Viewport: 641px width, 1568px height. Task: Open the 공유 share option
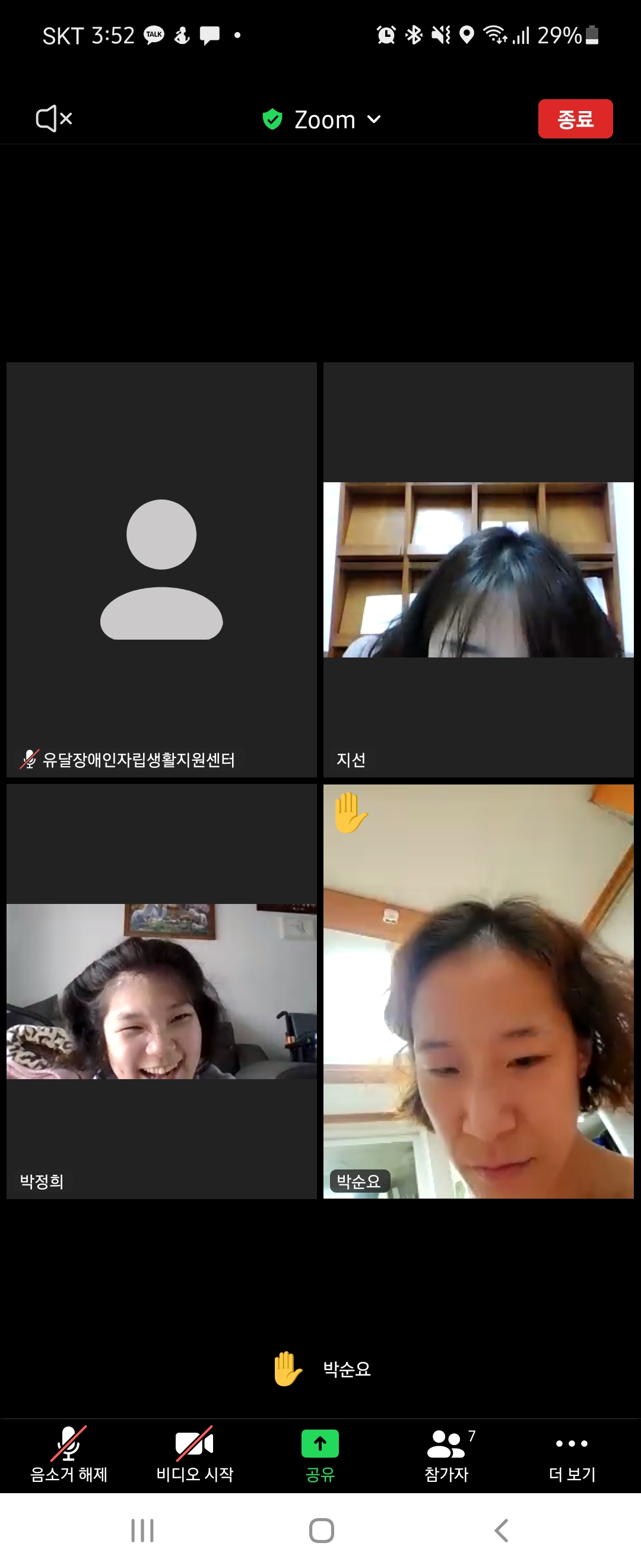coord(320,1455)
